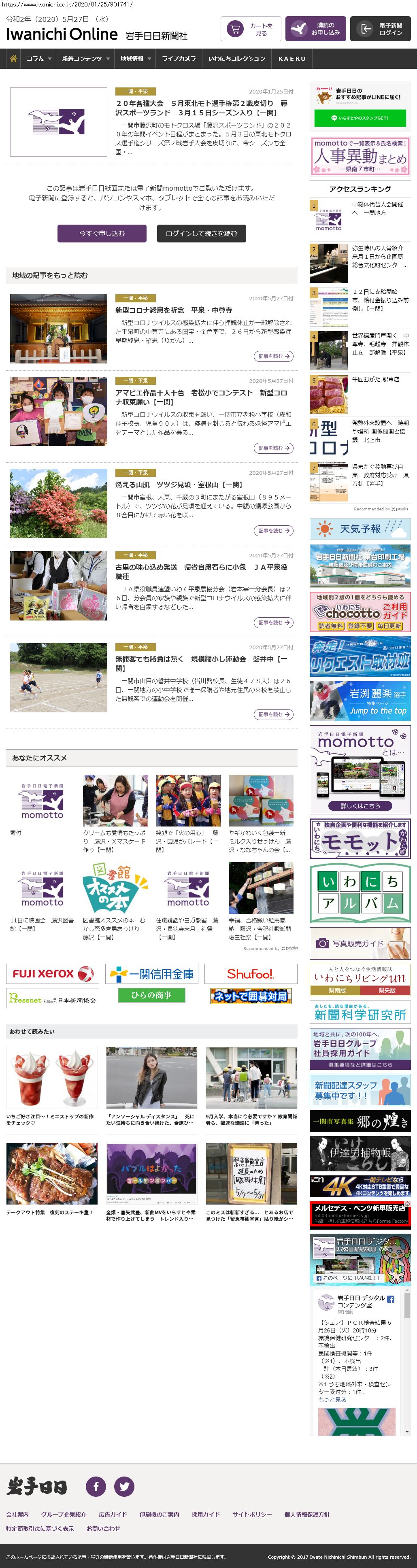Tap いらすとやのスタンプGET button

[360, 118]
